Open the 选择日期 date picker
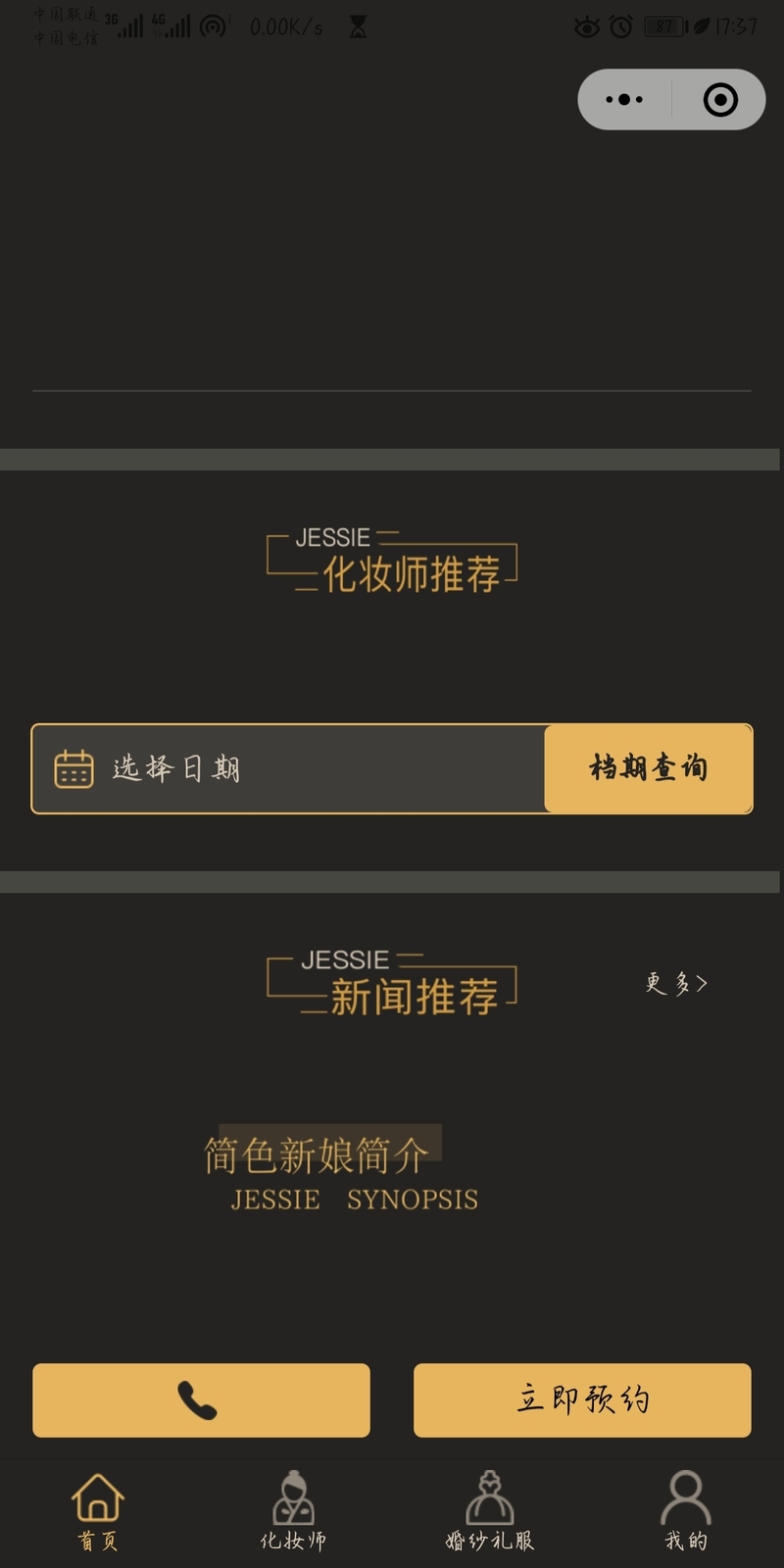 tap(289, 768)
